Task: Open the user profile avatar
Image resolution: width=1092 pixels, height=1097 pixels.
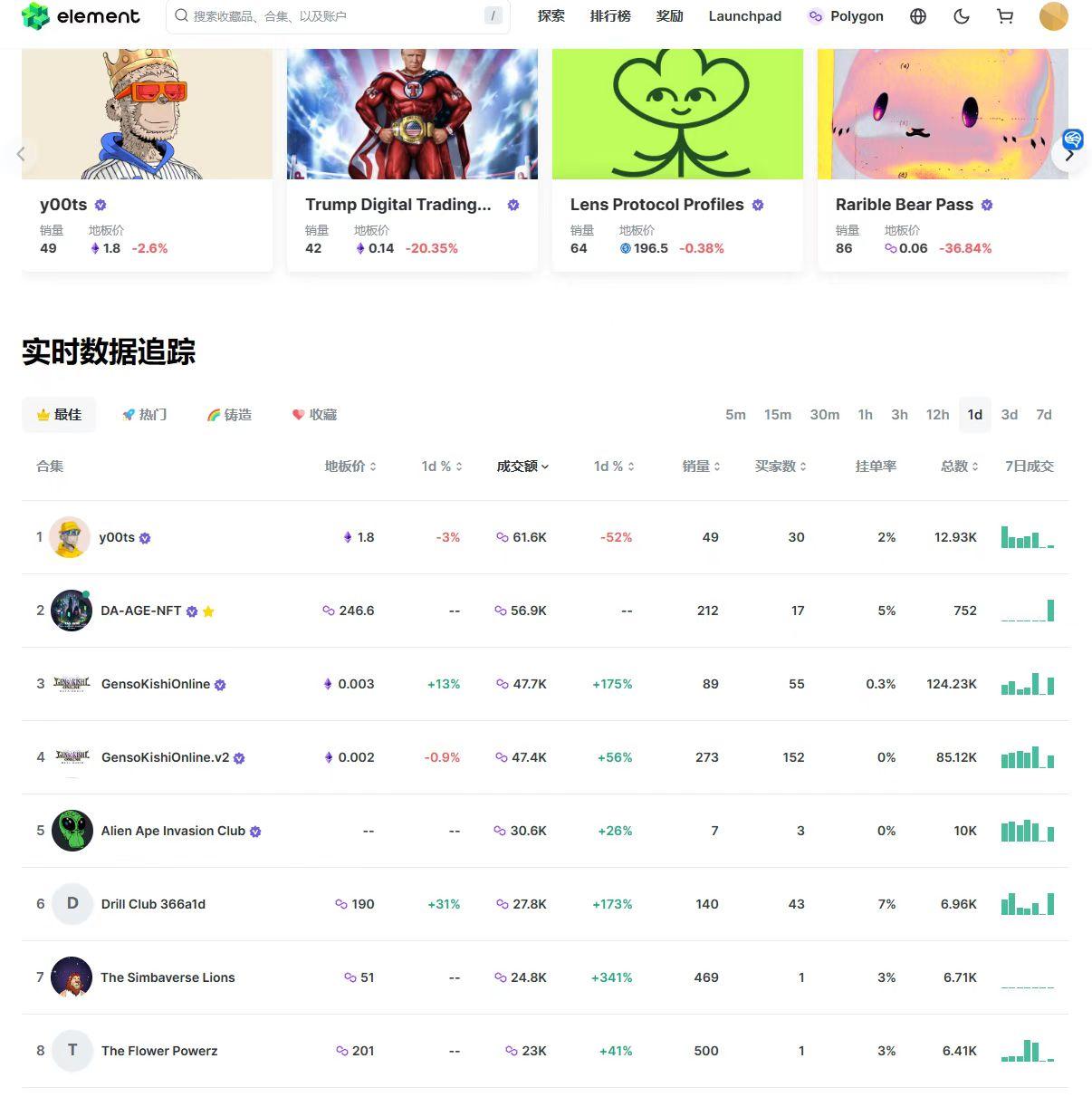Action: click(x=1053, y=16)
